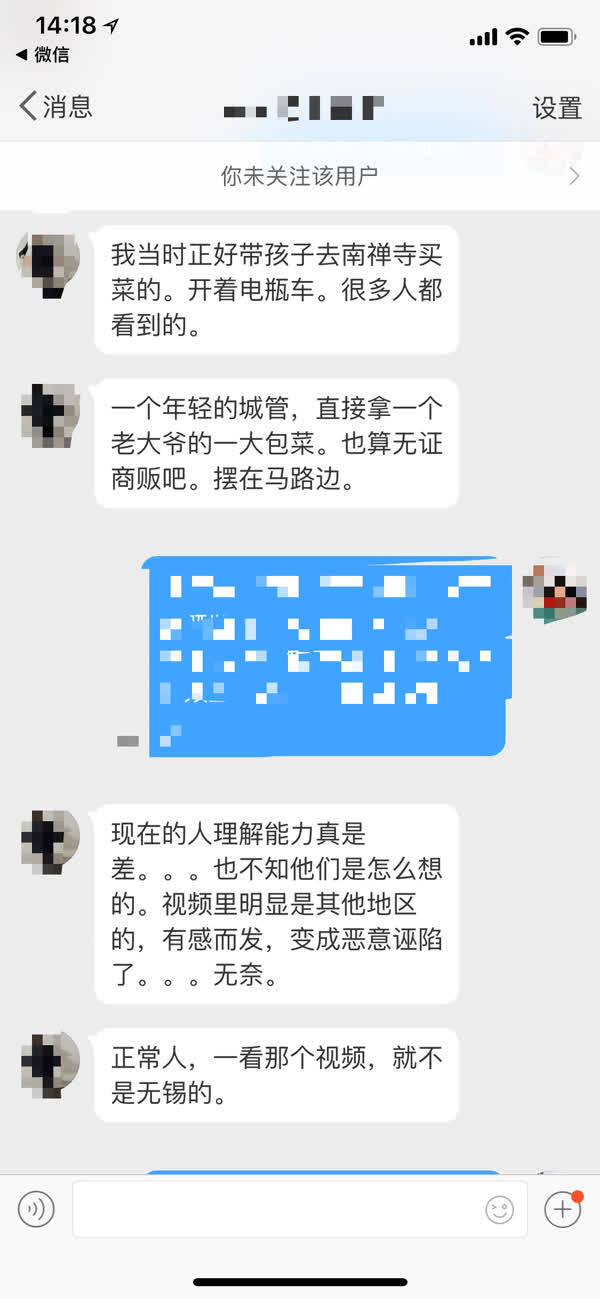
Task: Open 设置 for this chat
Action: 556,108
